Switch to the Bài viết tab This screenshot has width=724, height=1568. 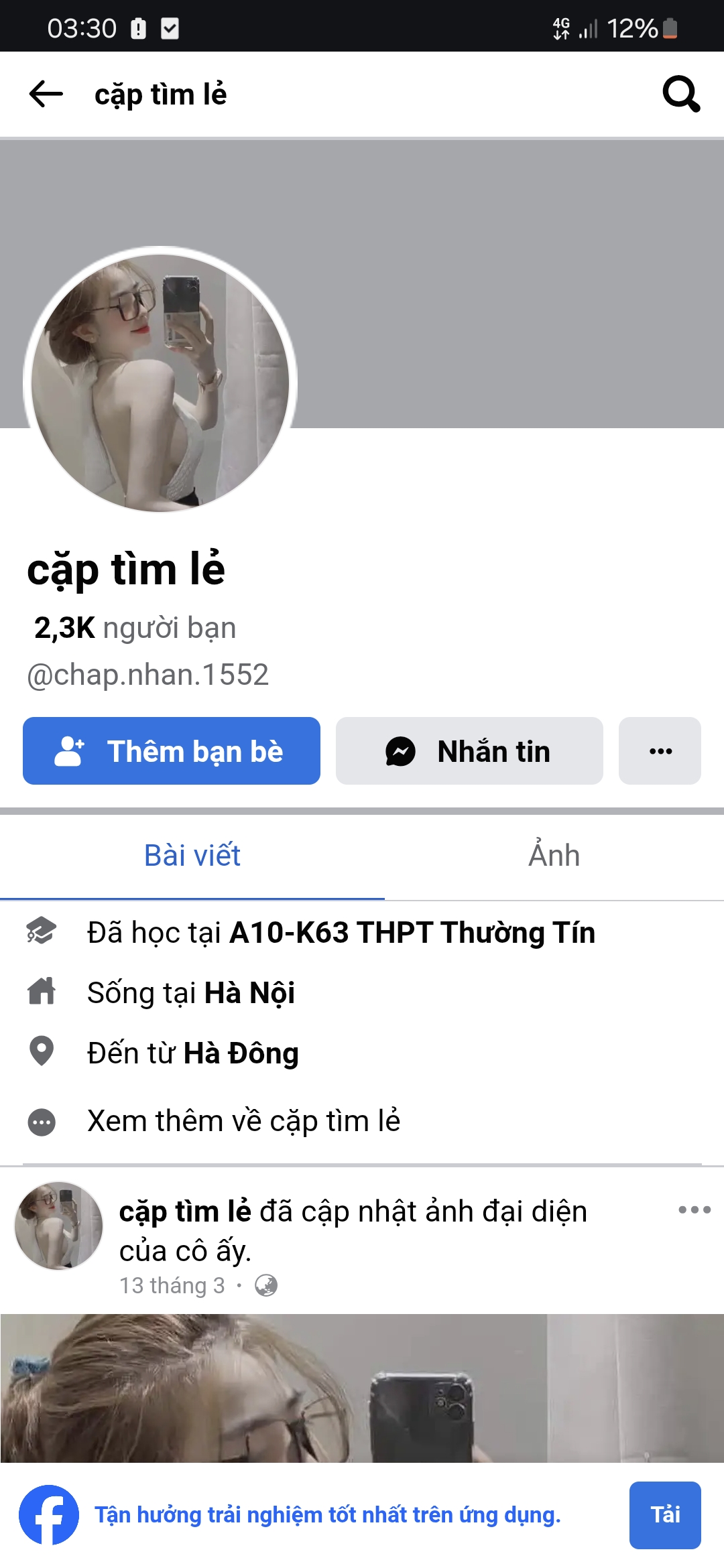click(x=192, y=856)
